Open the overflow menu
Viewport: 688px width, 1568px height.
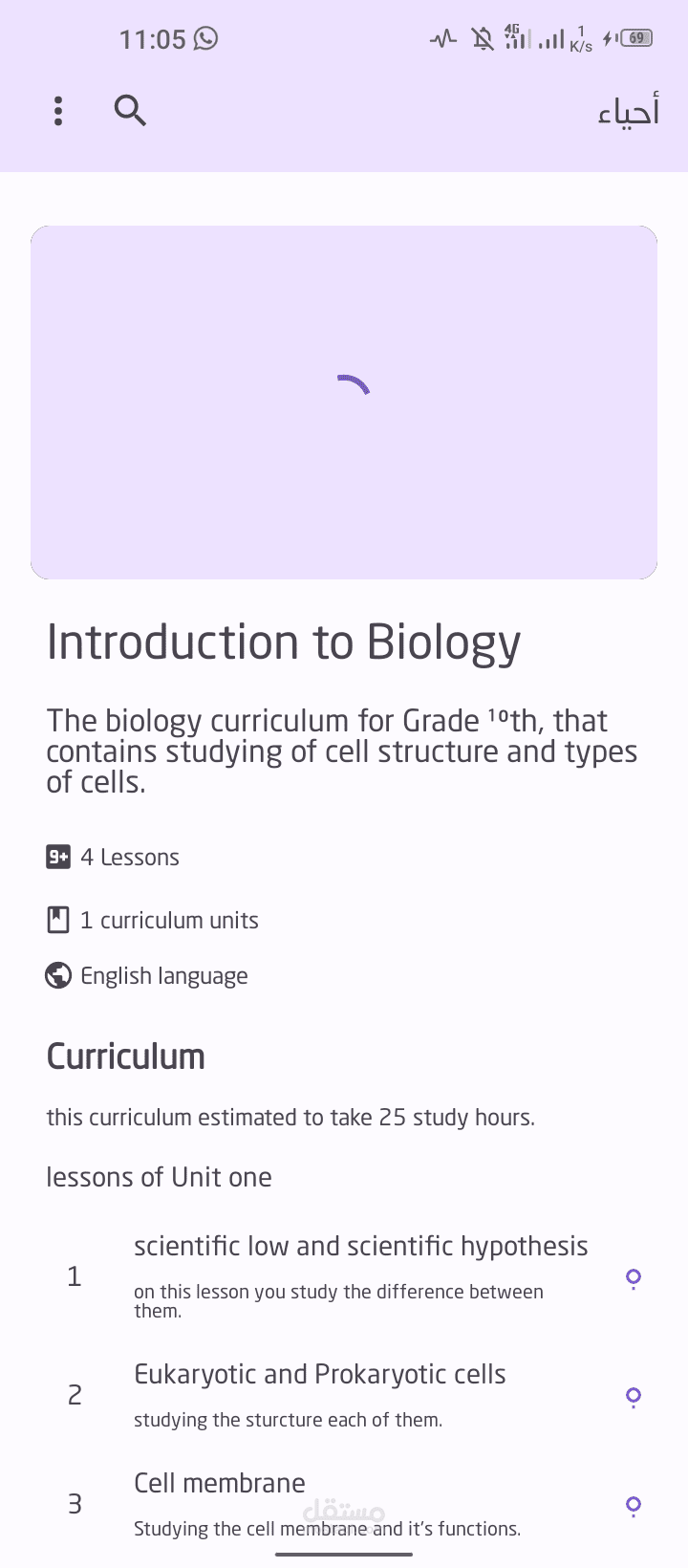click(x=58, y=111)
